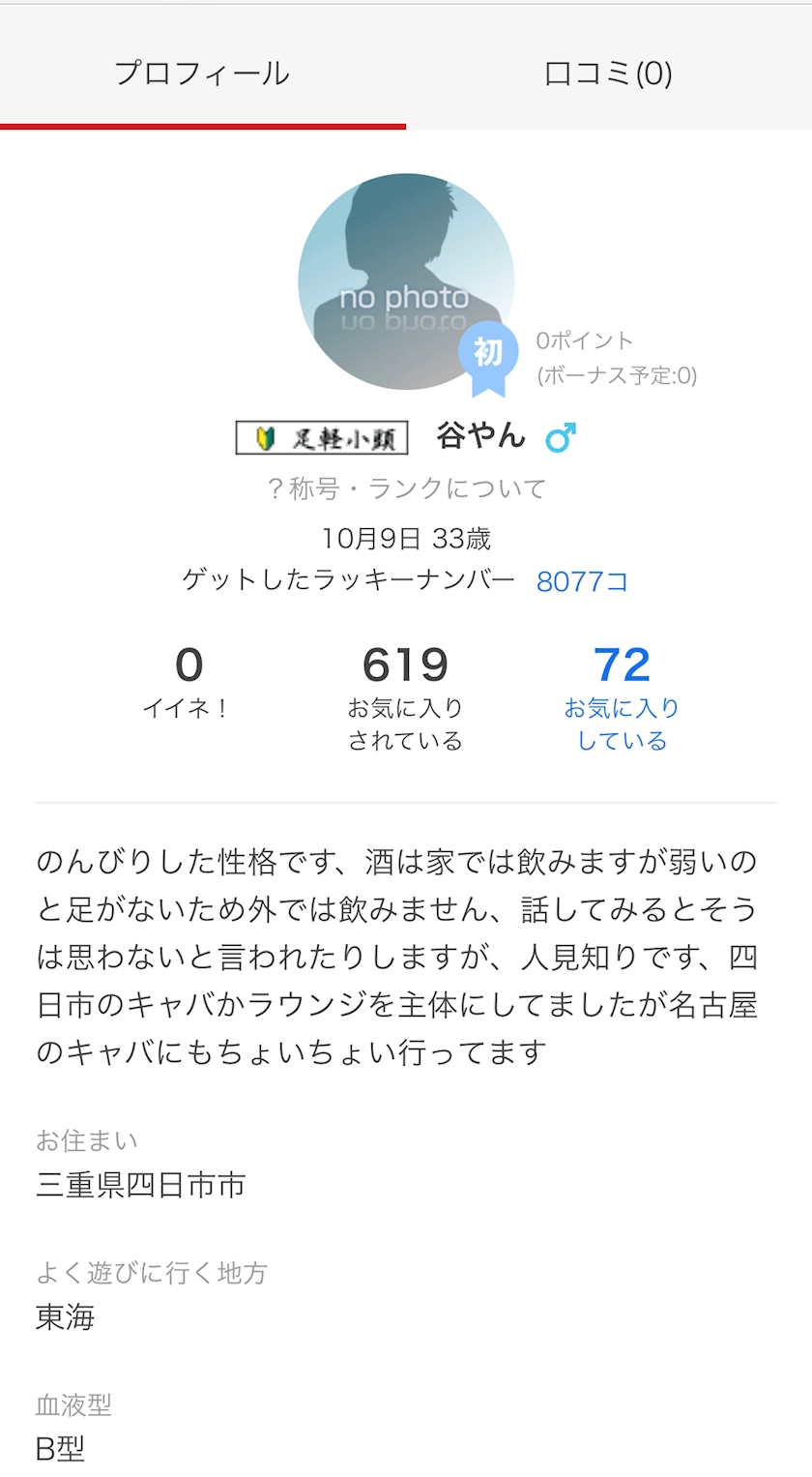Image resolution: width=812 pixels, height=1477 pixels.
Task: Open the ？称号・ランクについて link
Action: pos(406,488)
